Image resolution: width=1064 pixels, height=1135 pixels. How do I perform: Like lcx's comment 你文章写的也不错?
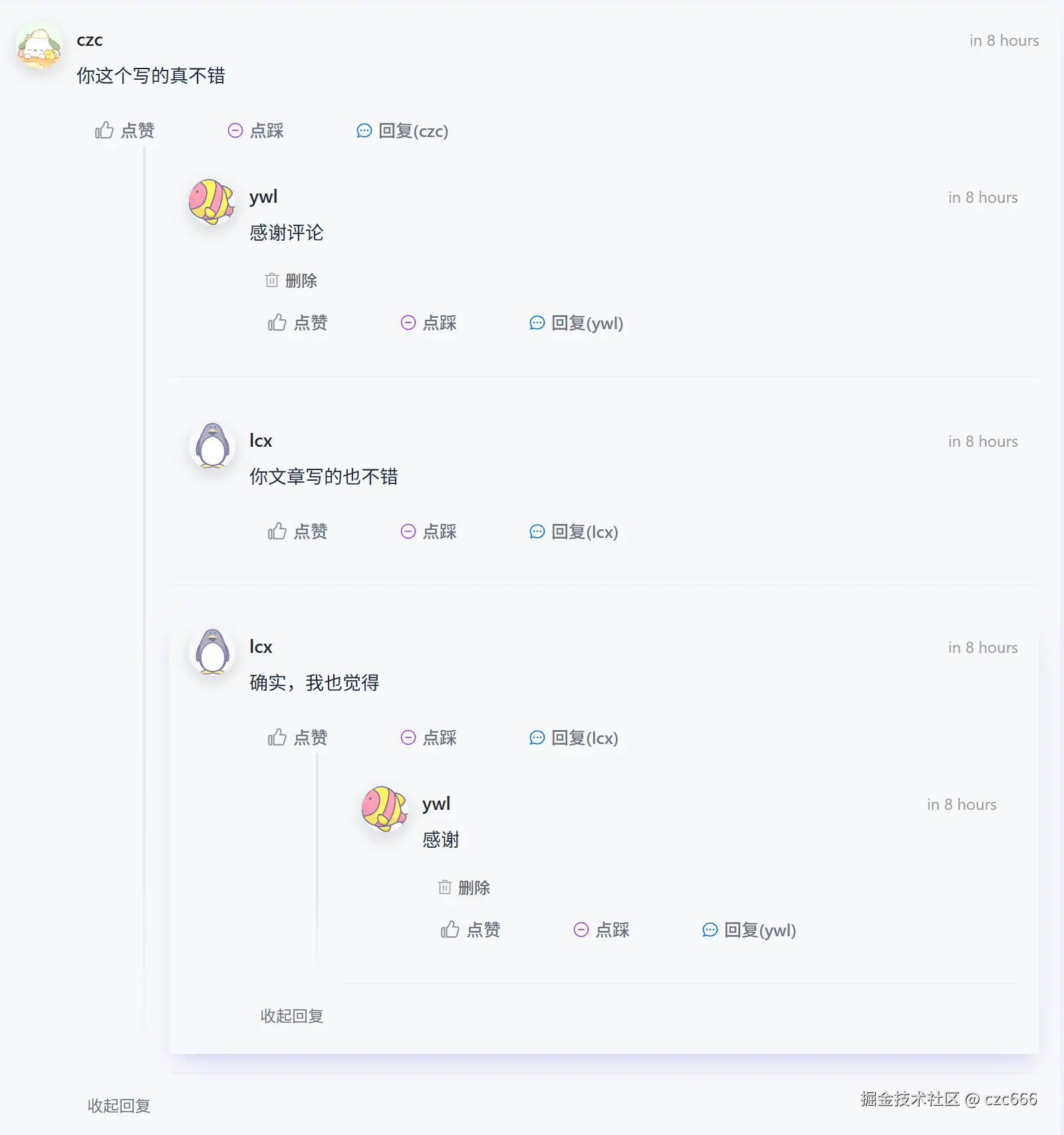298,532
